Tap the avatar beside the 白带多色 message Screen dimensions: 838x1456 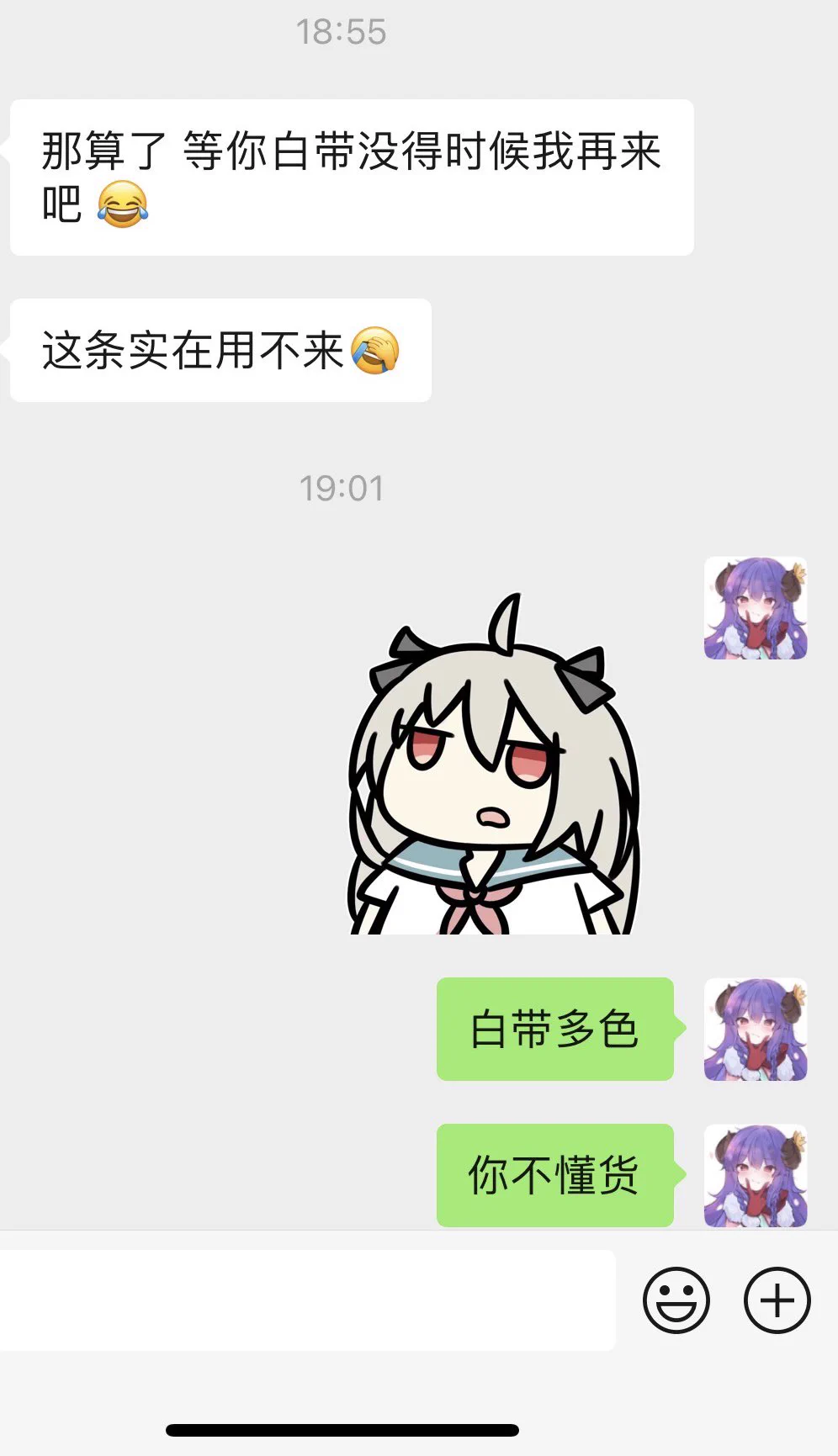click(x=756, y=1030)
